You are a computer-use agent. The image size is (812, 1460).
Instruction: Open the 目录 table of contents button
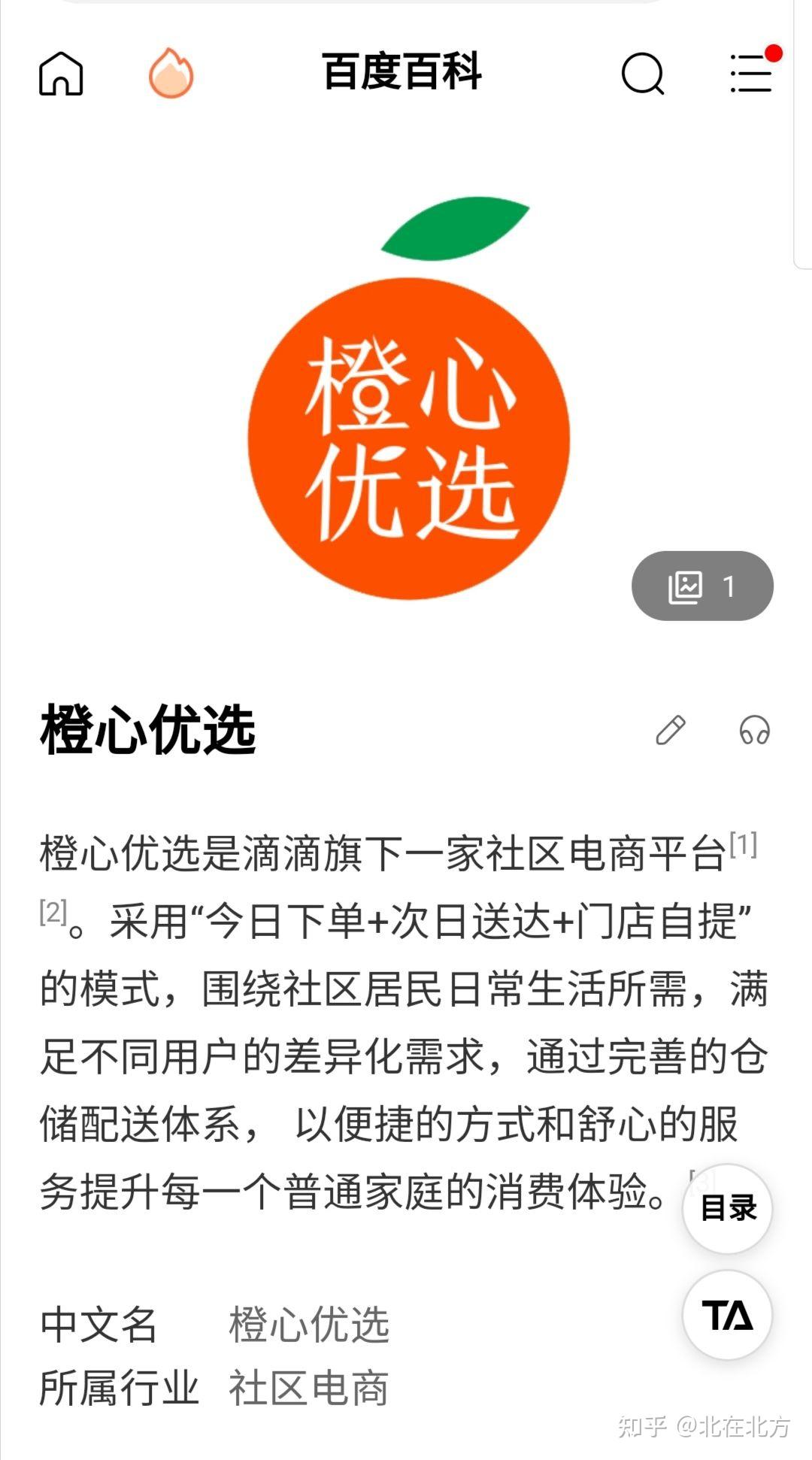coord(727,1208)
